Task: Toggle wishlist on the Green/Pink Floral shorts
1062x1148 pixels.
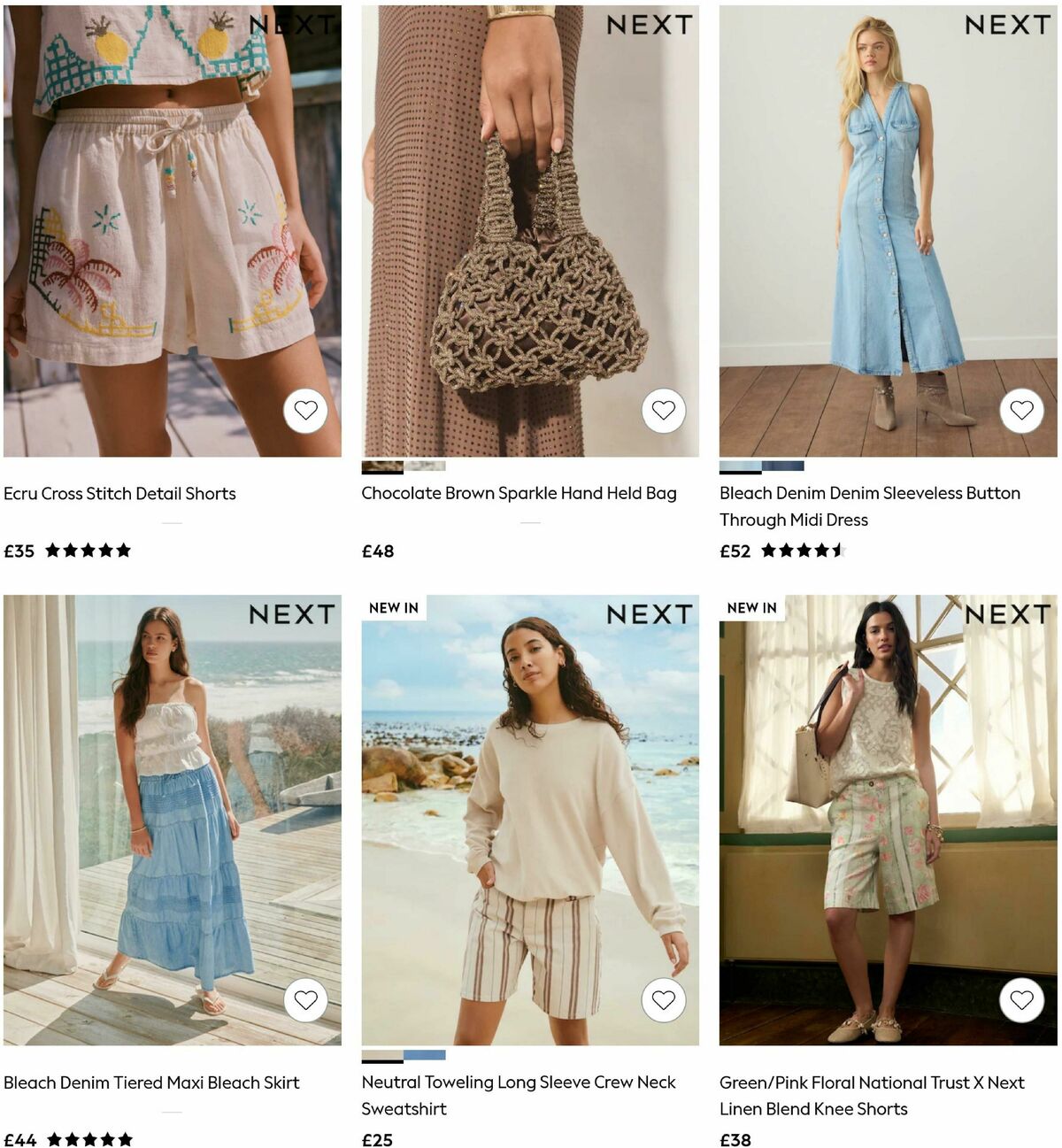Action: [x=1021, y=999]
